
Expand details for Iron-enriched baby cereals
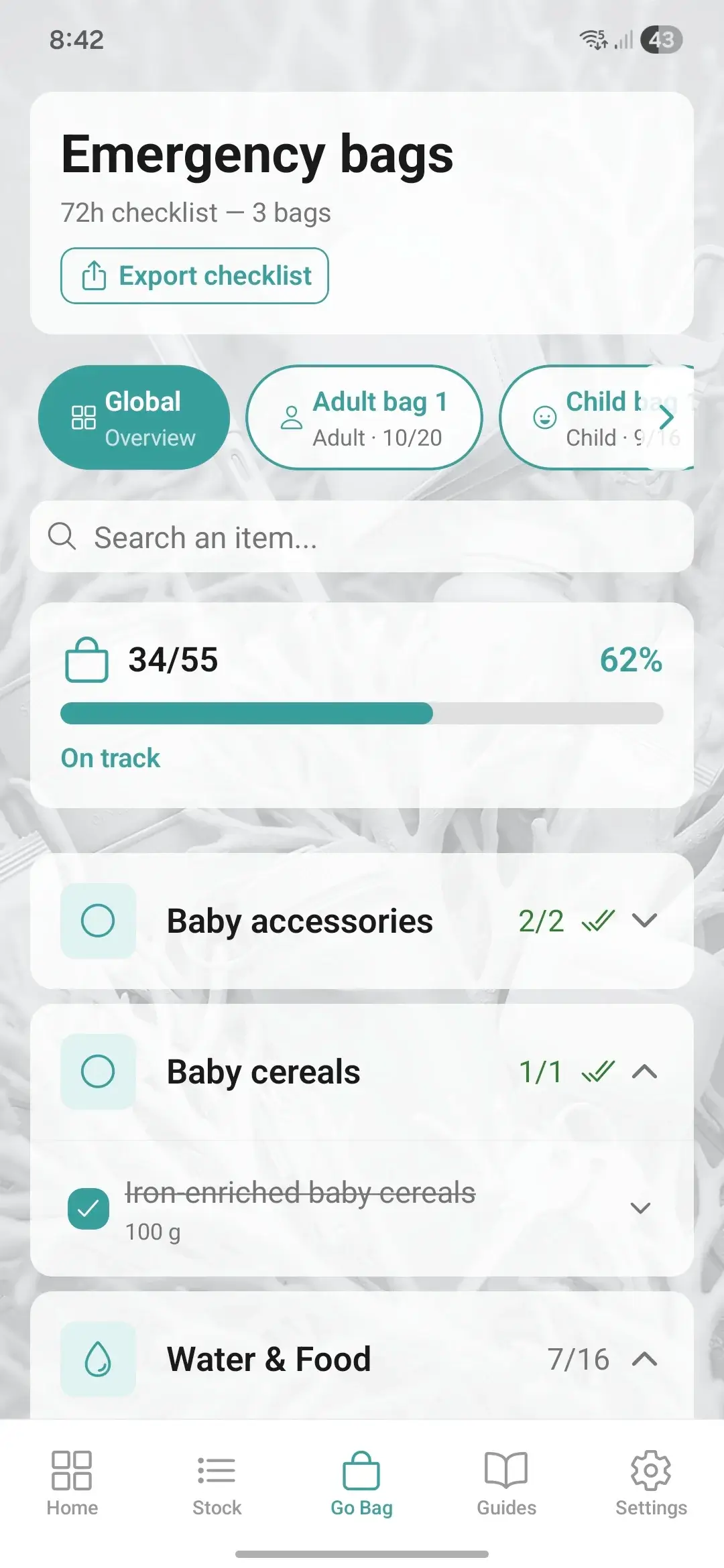(x=641, y=1208)
